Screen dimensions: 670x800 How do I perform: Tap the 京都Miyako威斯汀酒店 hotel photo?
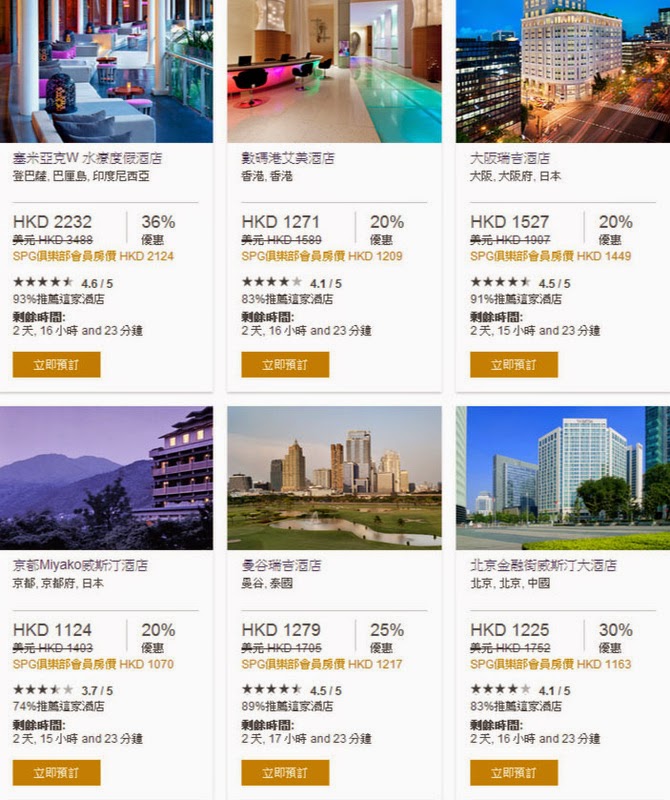(106, 478)
